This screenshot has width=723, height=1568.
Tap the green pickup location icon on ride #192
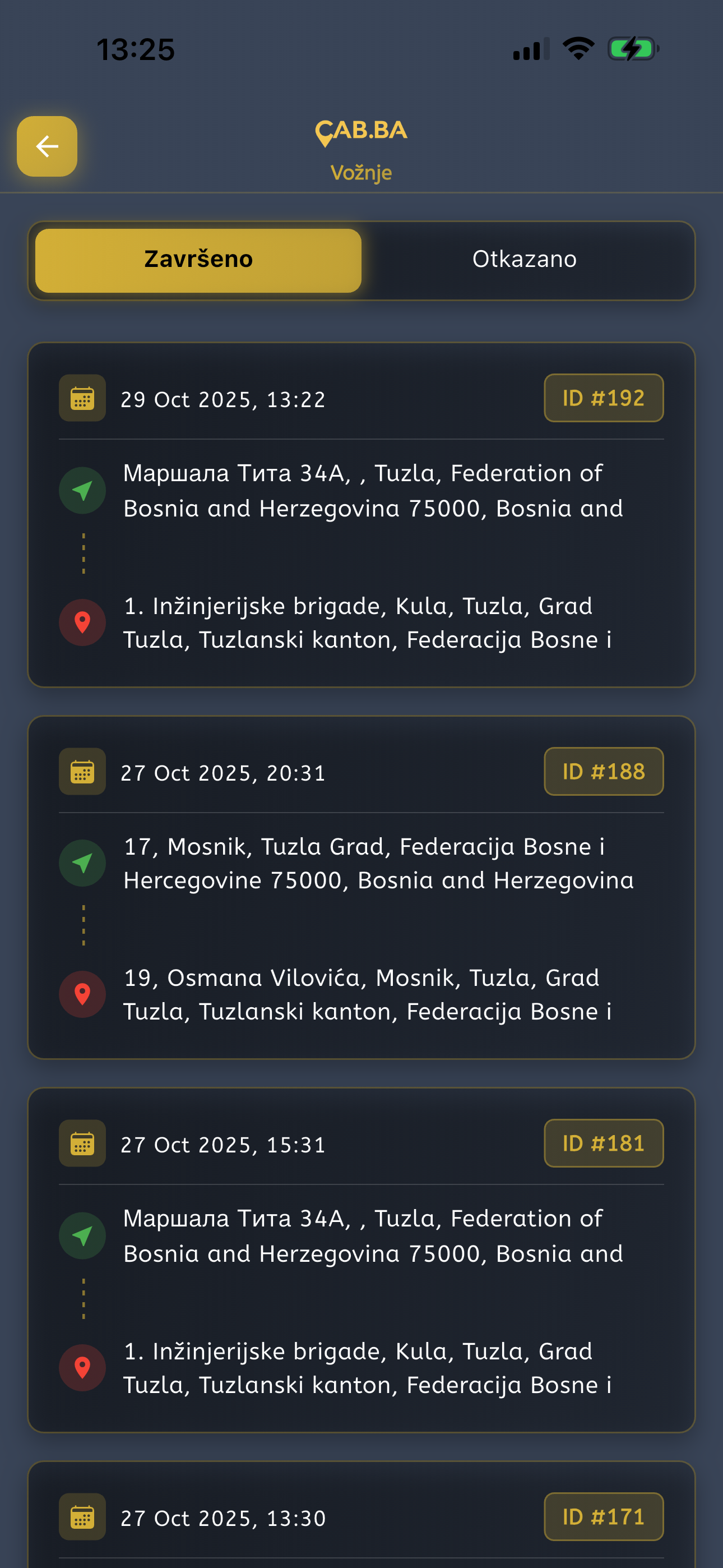[x=82, y=490]
